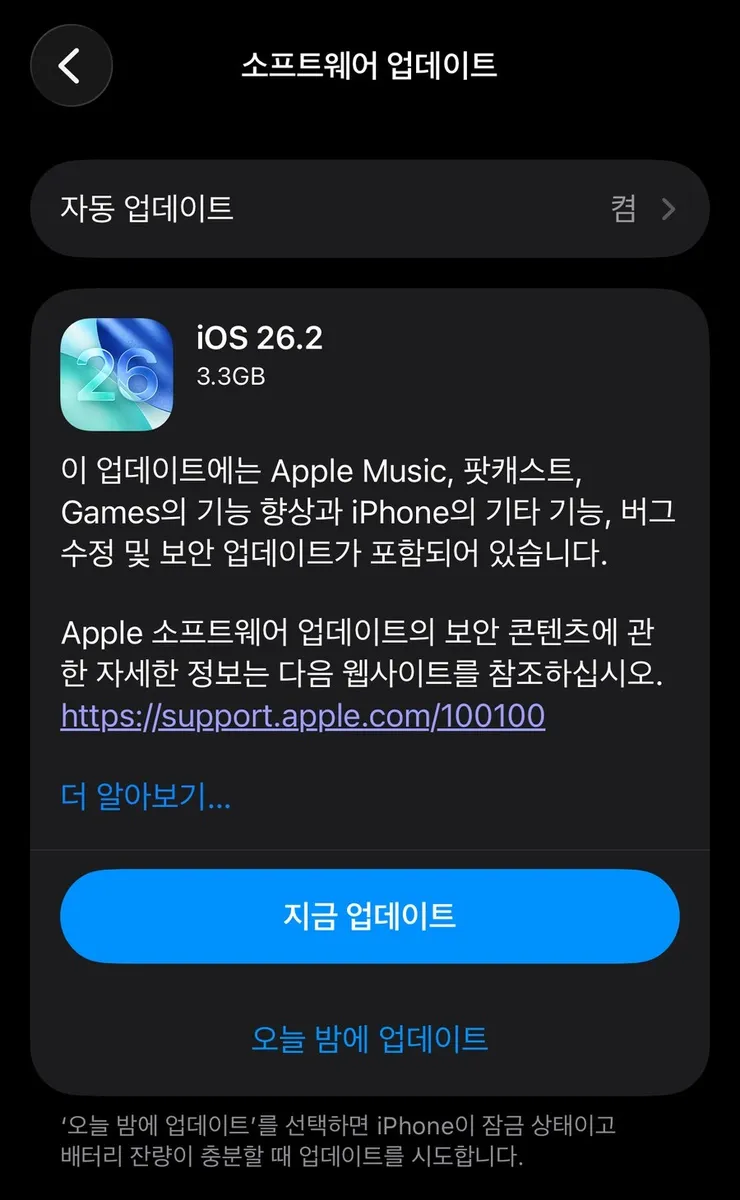The width and height of the screenshot is (740, 1200).
Task: Expand 더 알아보기 for update details
Action: click(x=146, y=797)
